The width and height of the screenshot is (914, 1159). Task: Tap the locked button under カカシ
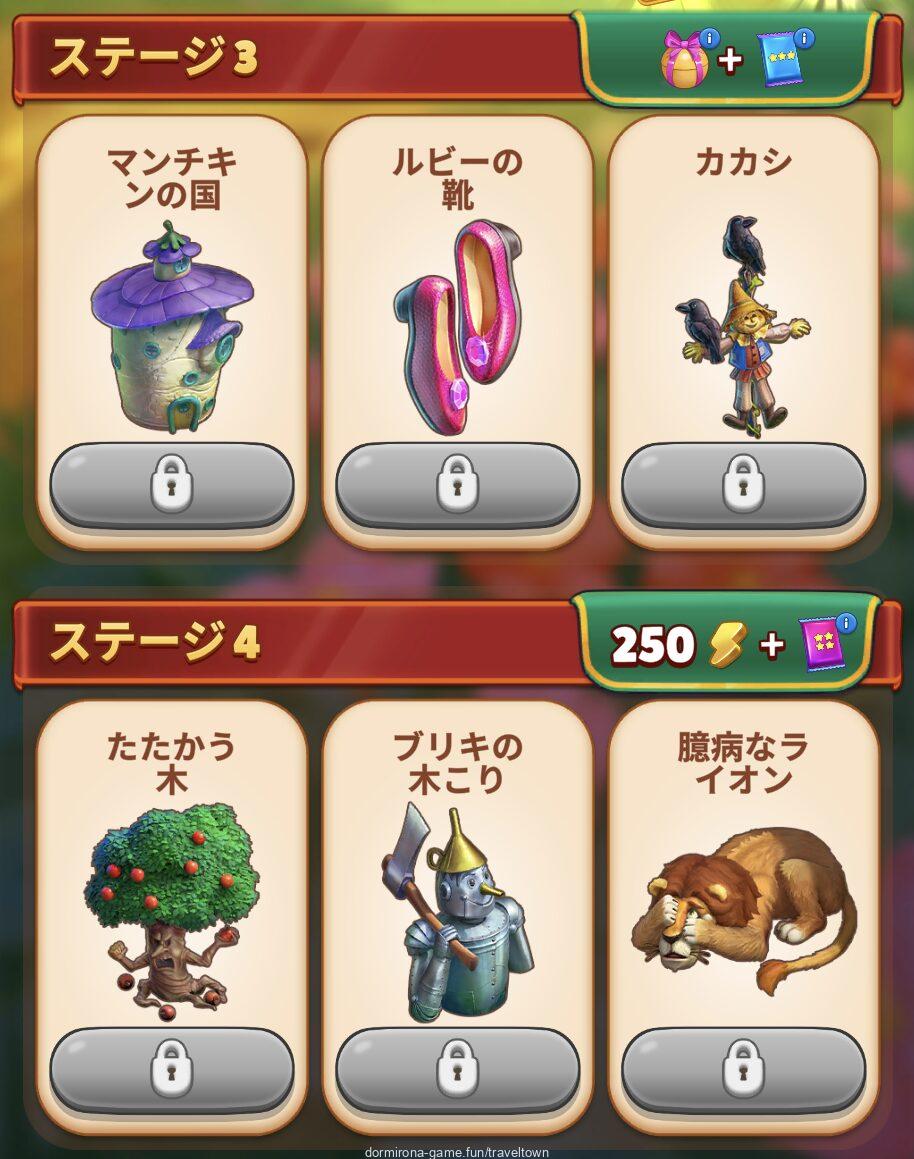pyautogui.click(x=743, y=486)
